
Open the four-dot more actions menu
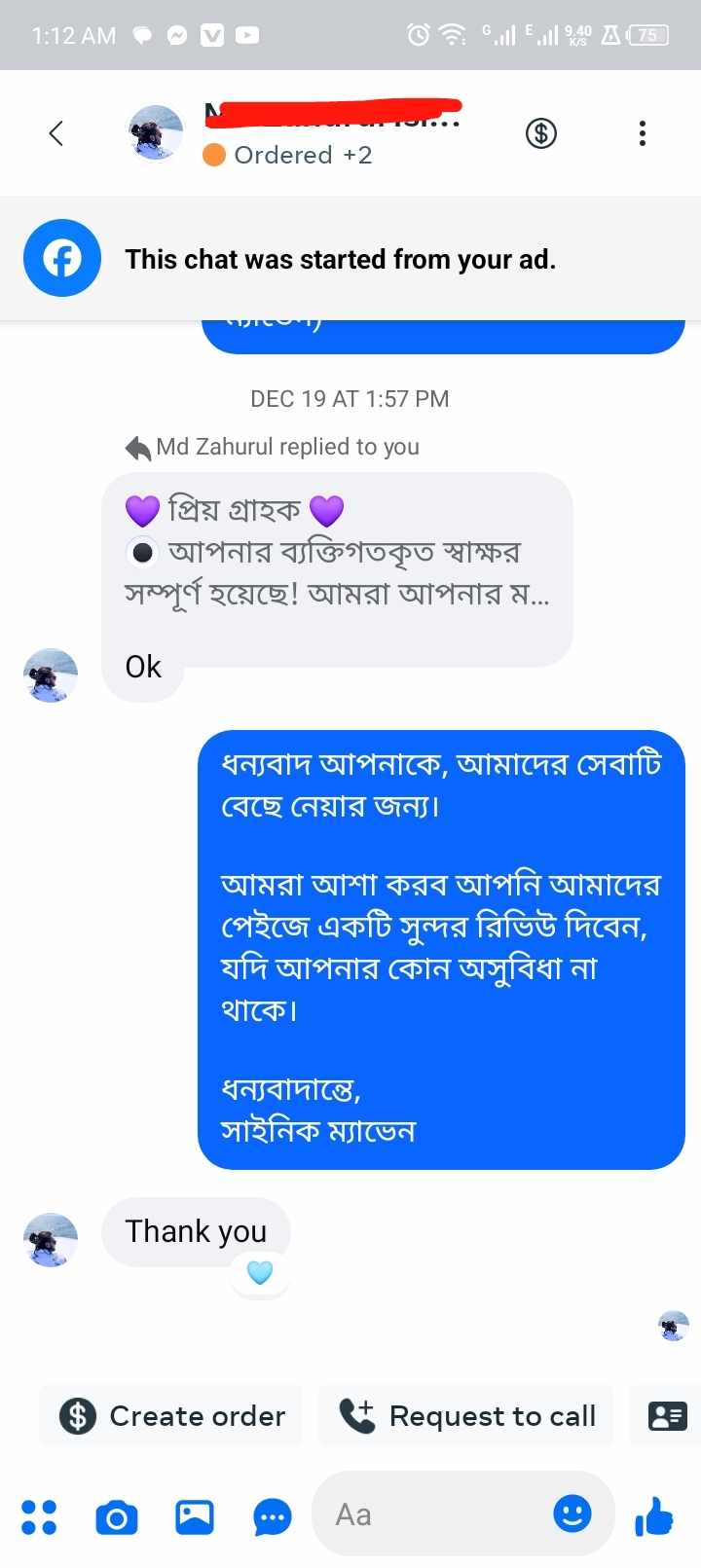coord(39,1516)
